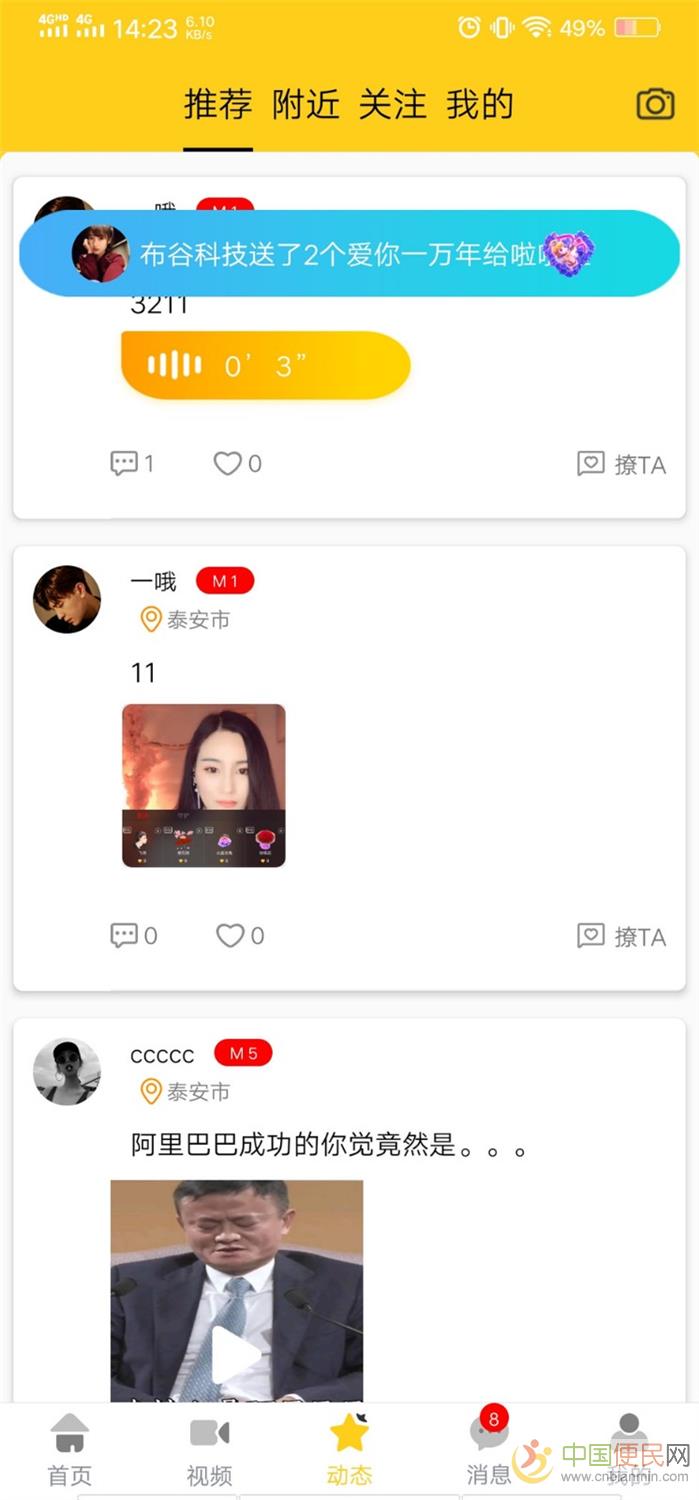Comment on the "11" photo post
The width and height of the screenshot is (699, 1500).
(133, 935)
